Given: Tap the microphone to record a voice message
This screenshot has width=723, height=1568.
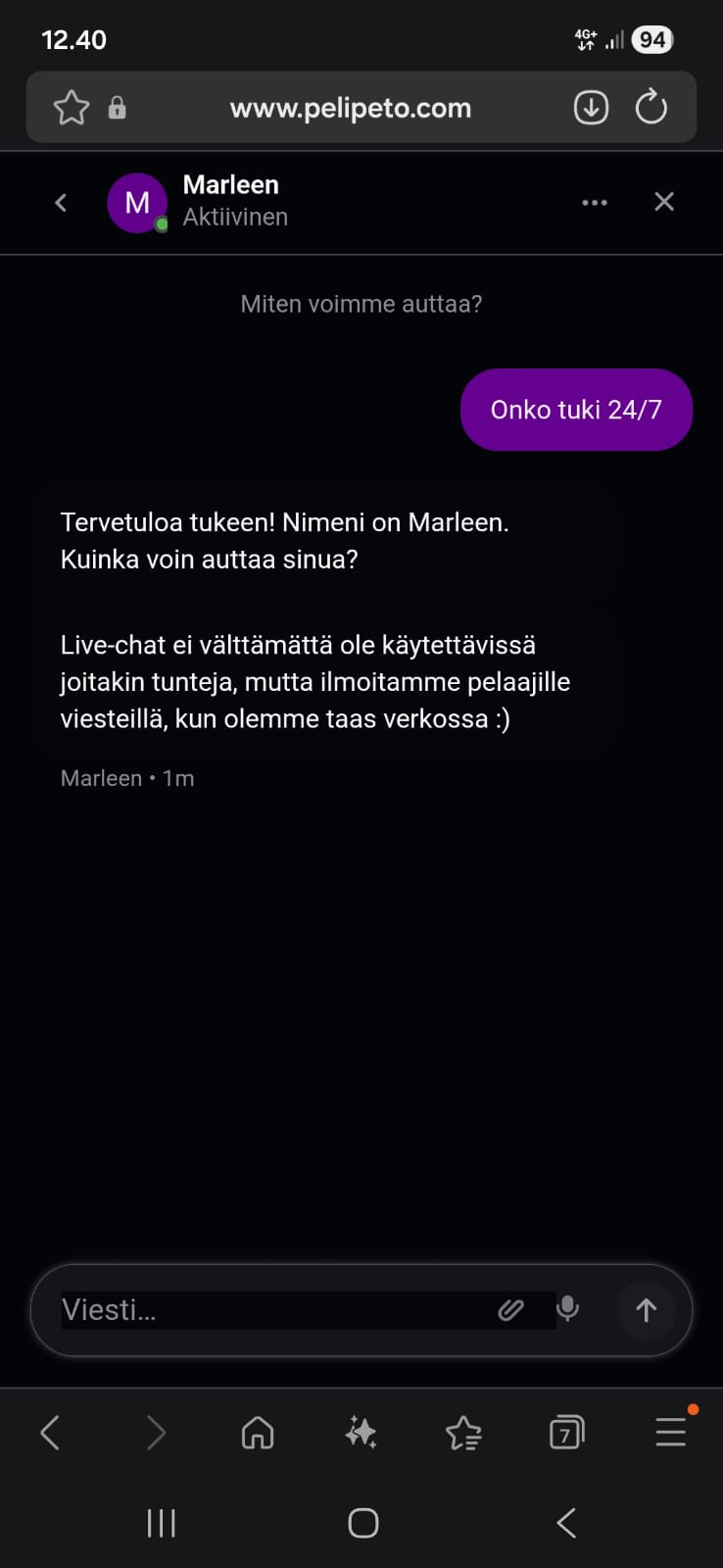Looking at the screenshot, I should [569, 1309].
